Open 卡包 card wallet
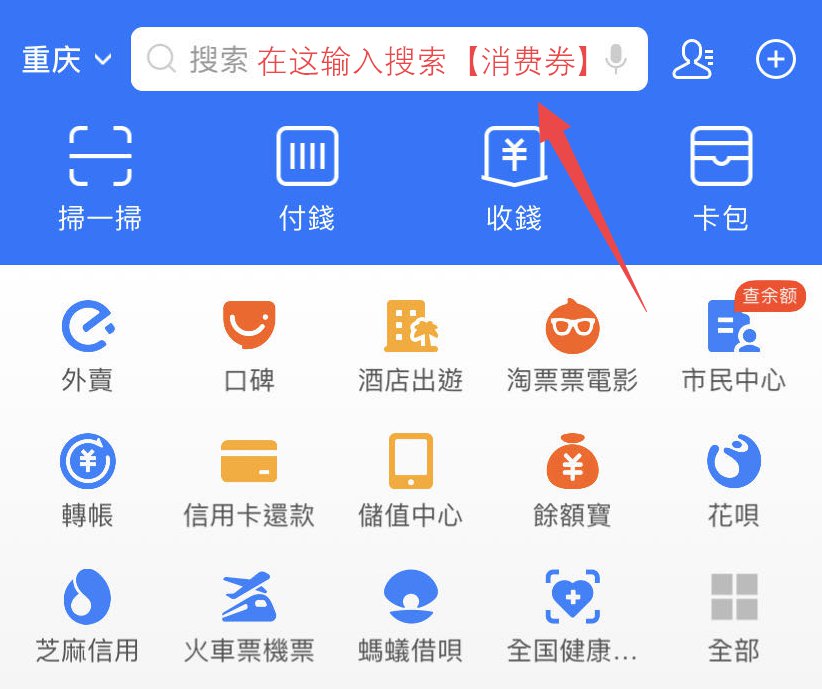This screenshot has width=822, height=689. (x=721, y=178)
